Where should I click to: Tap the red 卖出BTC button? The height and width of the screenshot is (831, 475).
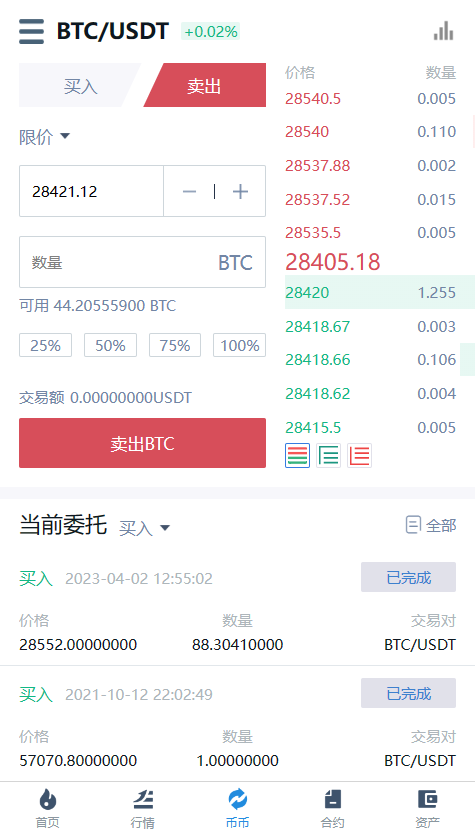coord(142,443)
